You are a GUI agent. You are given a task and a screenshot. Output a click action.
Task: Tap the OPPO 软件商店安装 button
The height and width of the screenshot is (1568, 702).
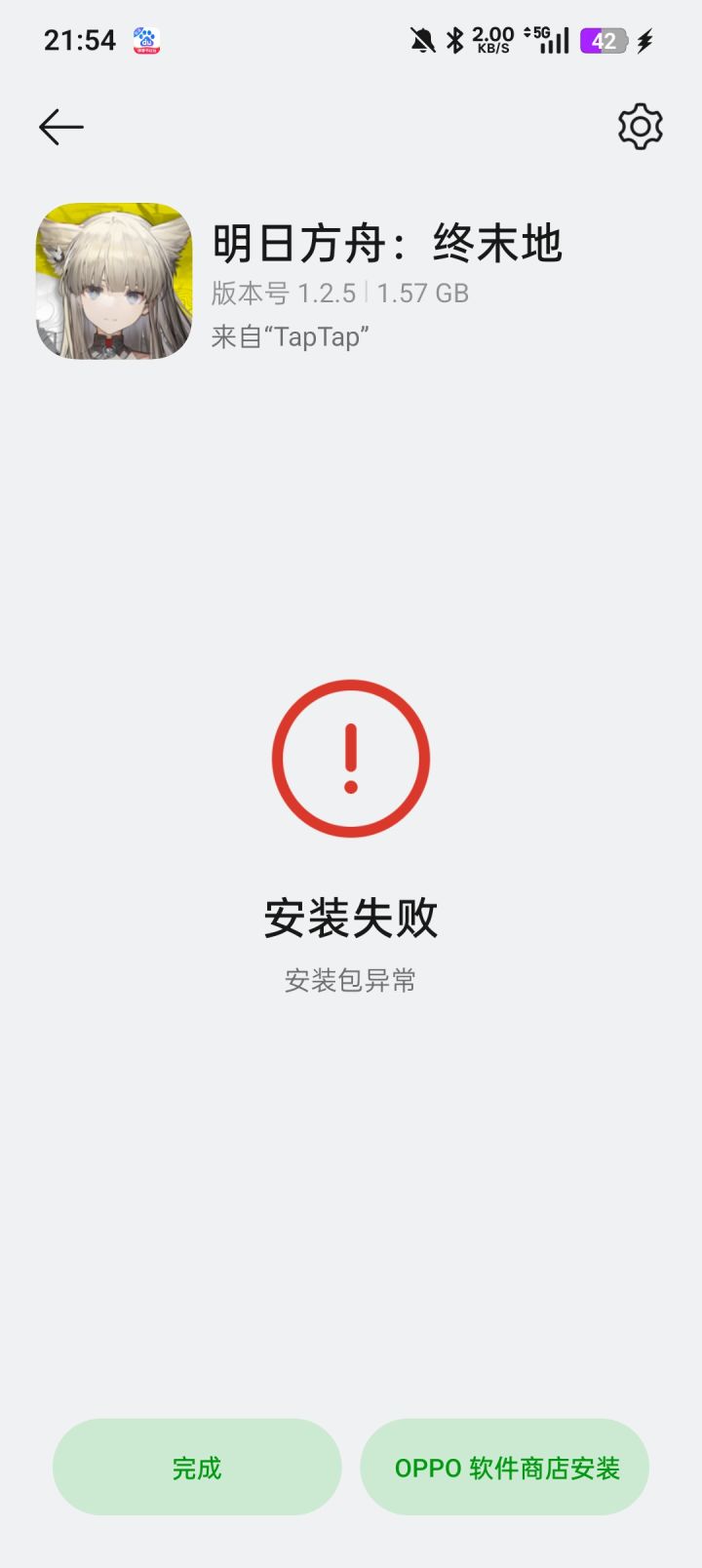tap(504, 1468)
